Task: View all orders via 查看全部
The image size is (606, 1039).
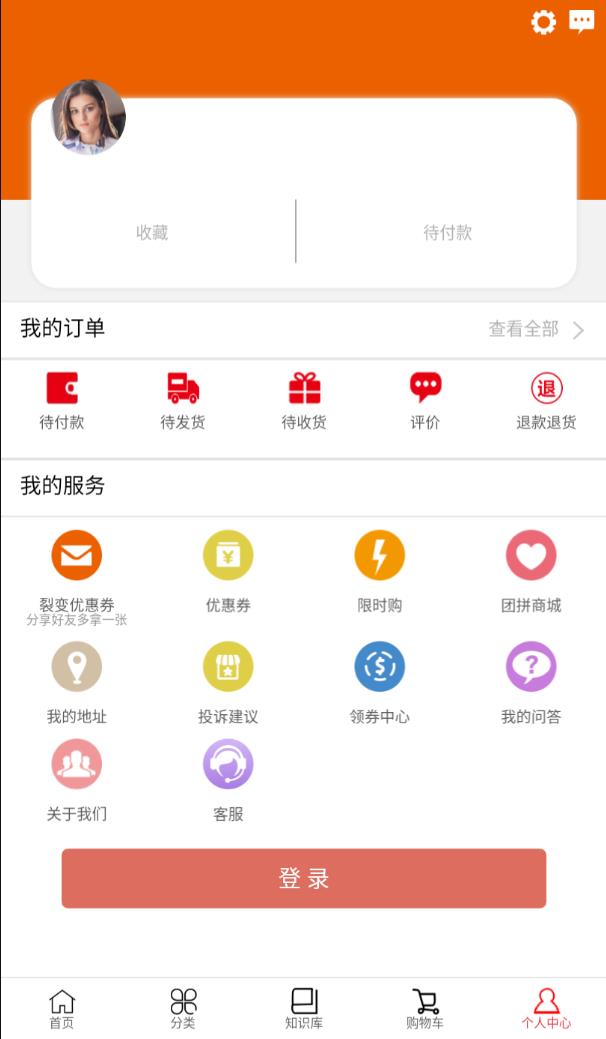Action: 536,329
